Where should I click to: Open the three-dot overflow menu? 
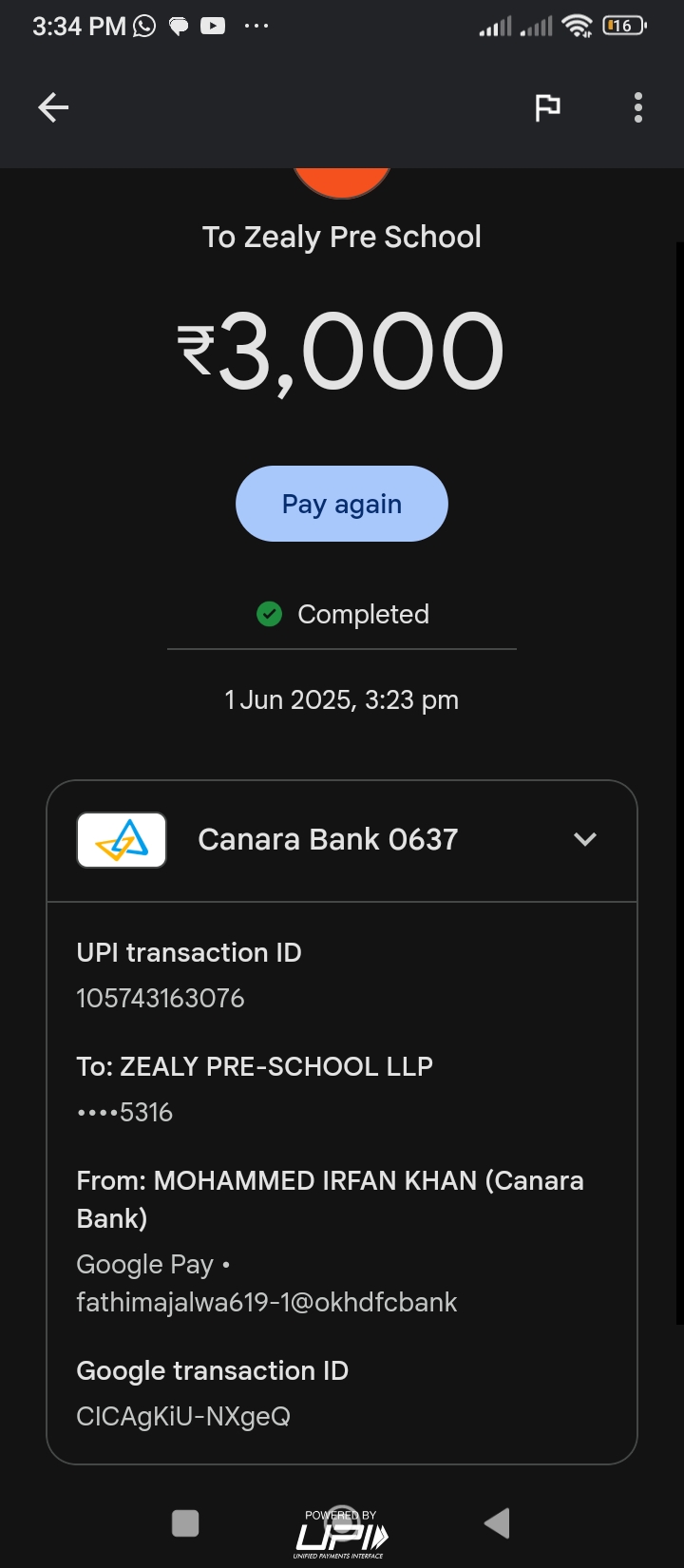[638, 107]
